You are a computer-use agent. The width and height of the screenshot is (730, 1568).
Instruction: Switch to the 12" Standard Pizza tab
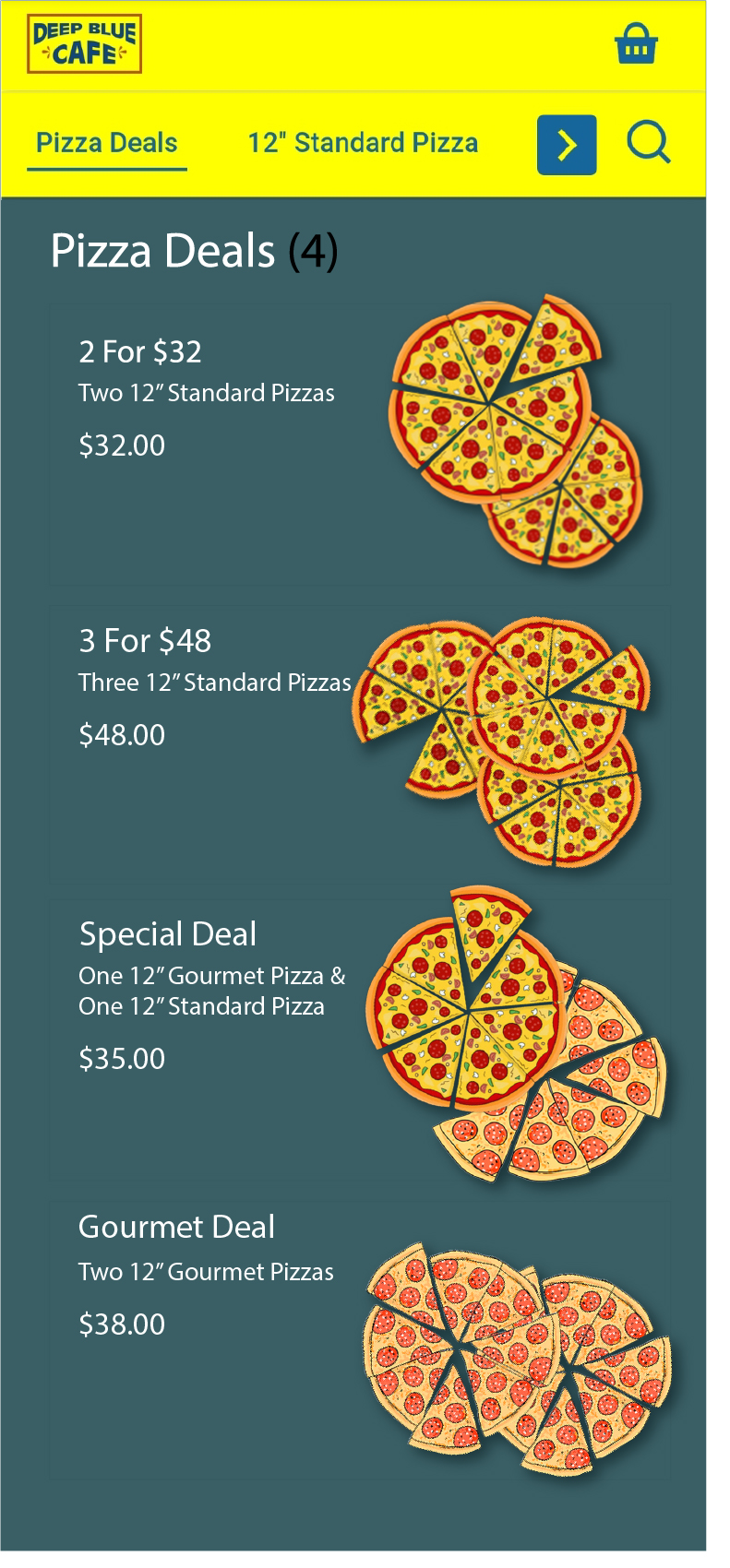point(363,143)
